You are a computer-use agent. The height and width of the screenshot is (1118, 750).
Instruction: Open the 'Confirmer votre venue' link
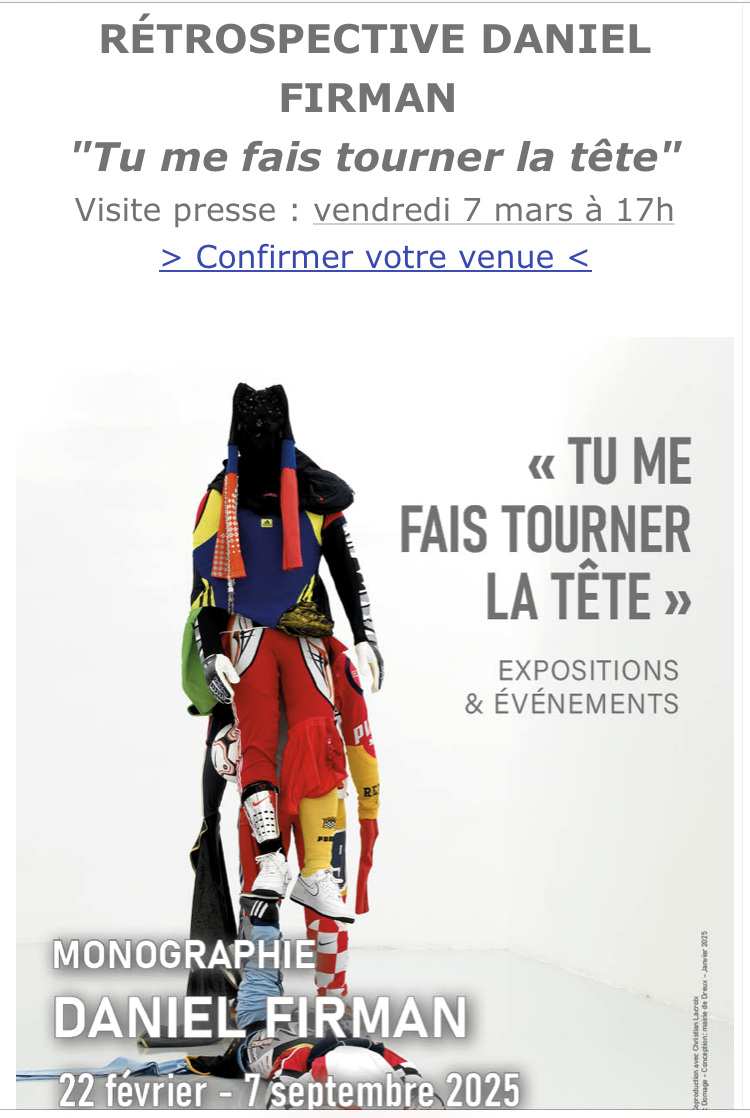(375, 257)
